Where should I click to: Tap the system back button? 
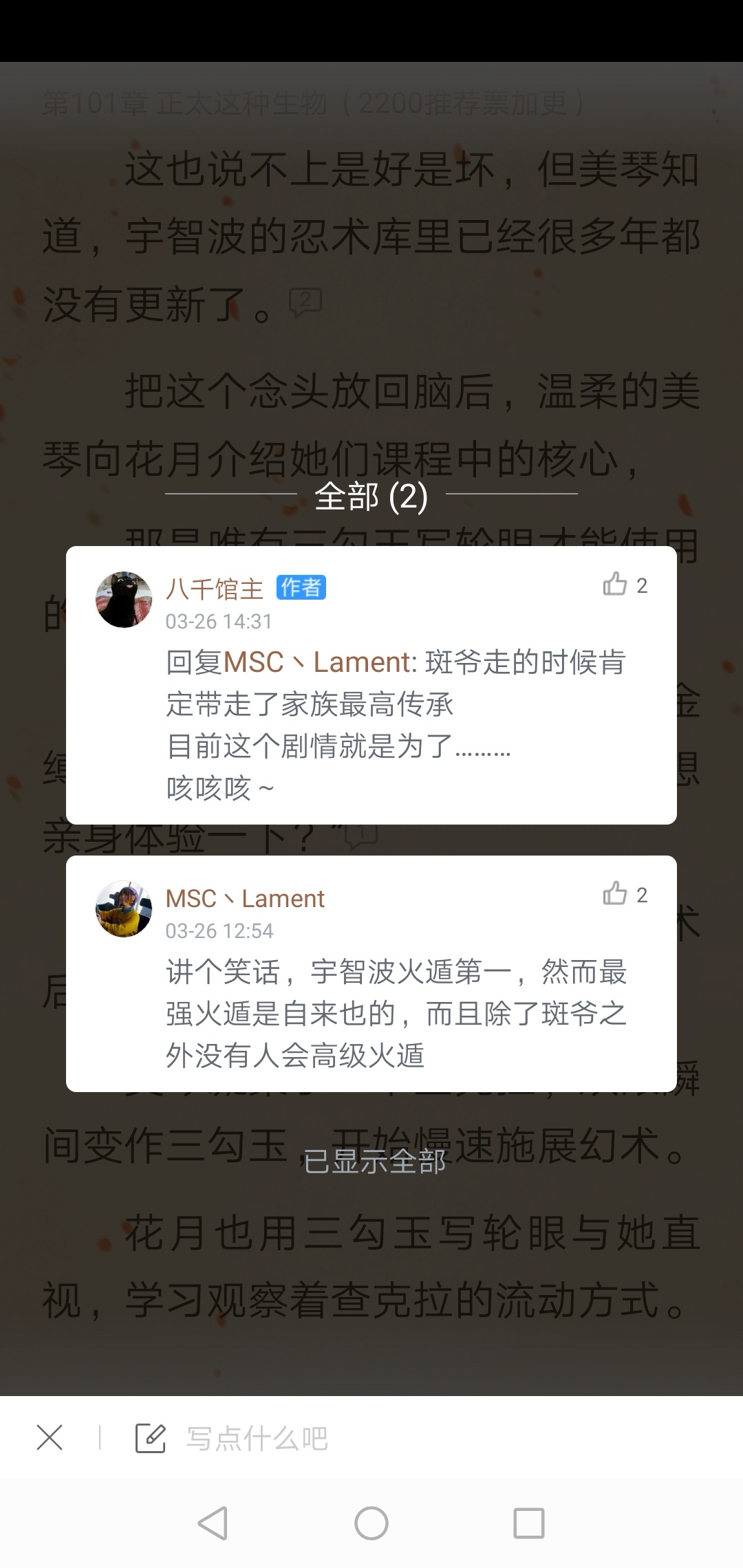pos(213,1523)
